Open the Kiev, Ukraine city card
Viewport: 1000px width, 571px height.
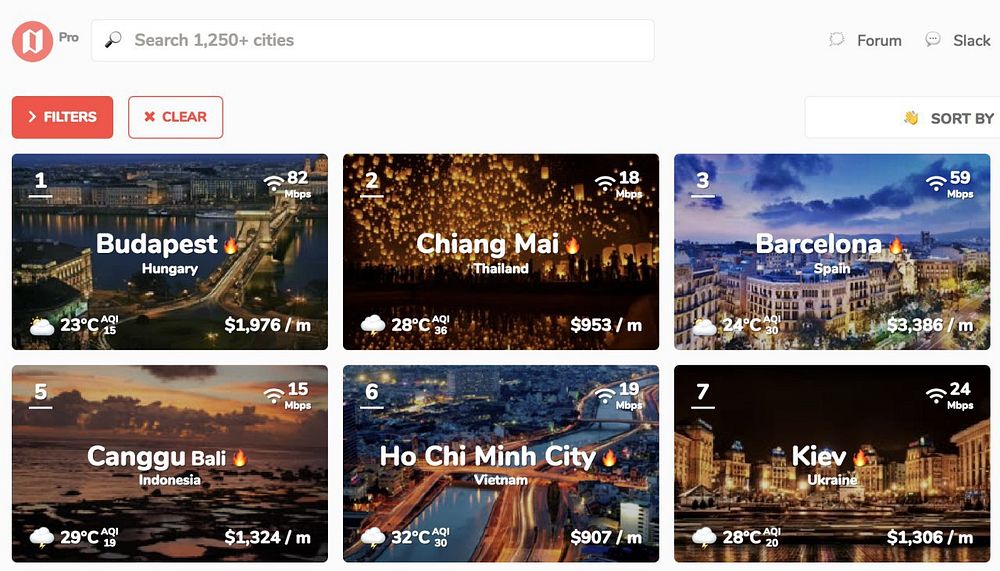(832, 463)
